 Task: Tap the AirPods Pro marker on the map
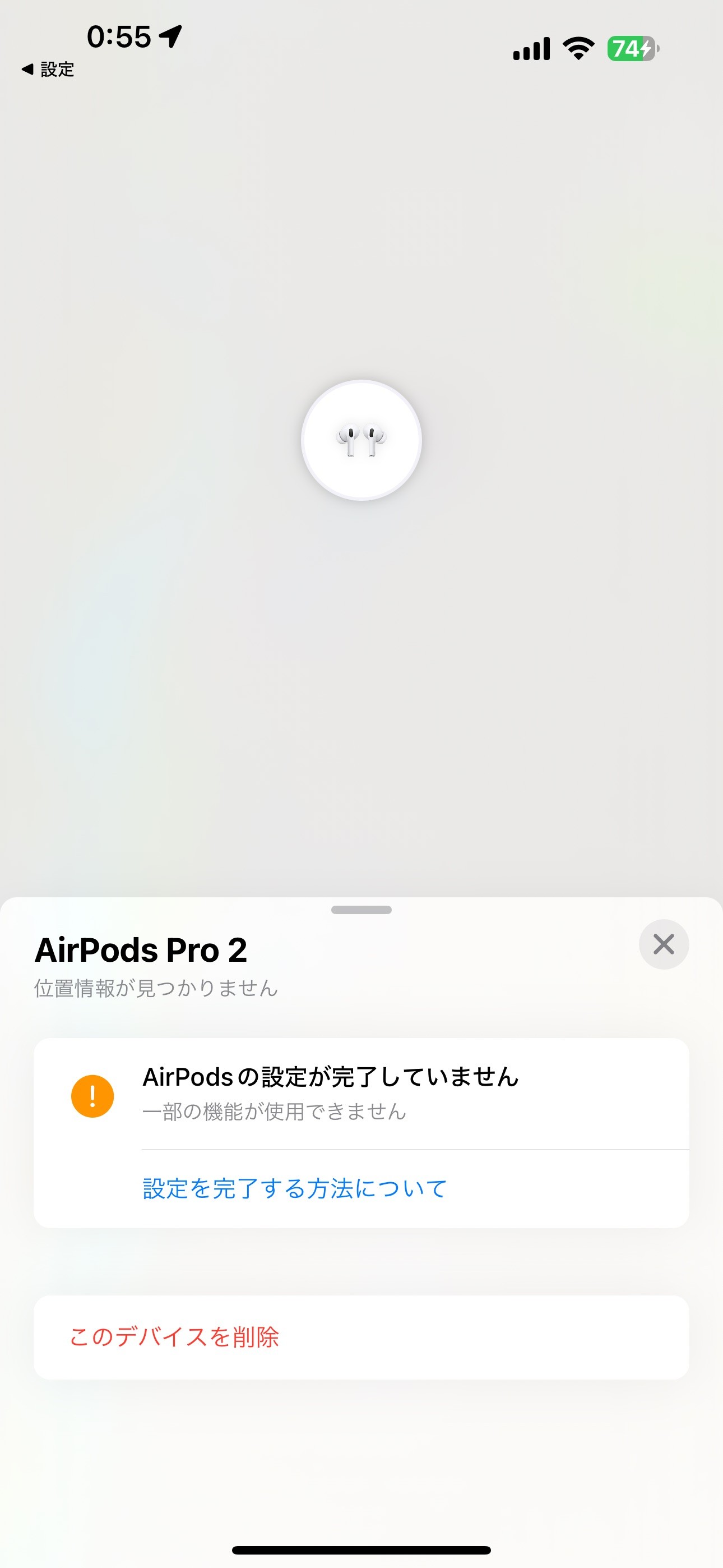pos(361,440)
